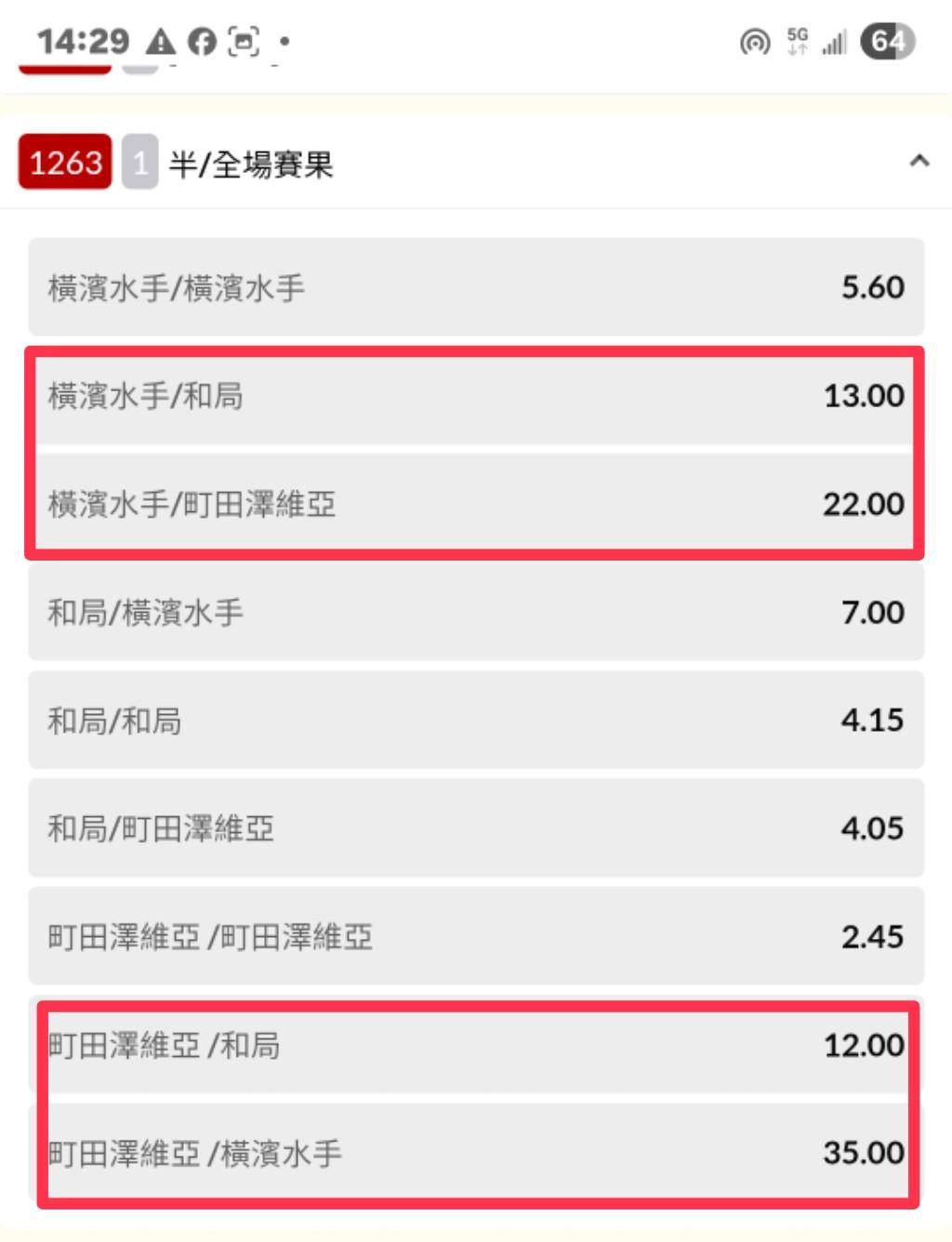Image resolution: width=952 pixels, height=1242 pixels.
Task: Select 町田澤維亞/町田澤維亞 odds 2.45
Action: [x=476, y=936]
